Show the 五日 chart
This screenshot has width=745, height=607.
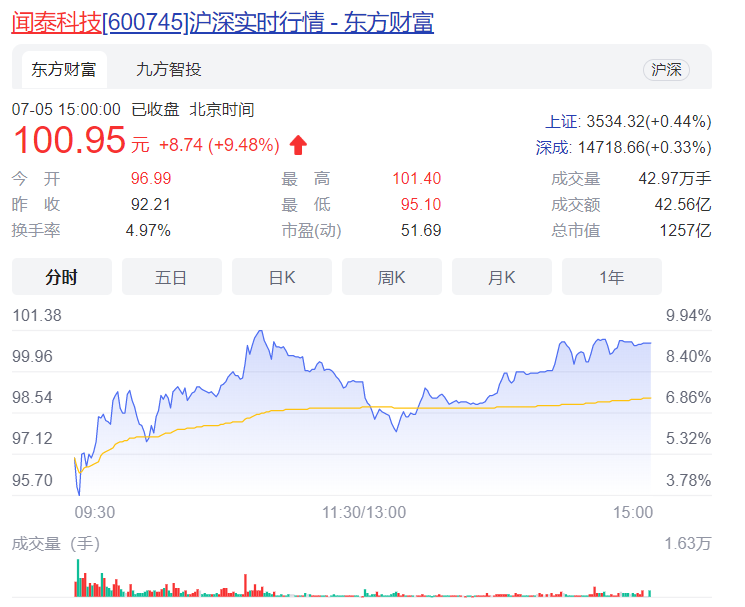pos(172,277)
